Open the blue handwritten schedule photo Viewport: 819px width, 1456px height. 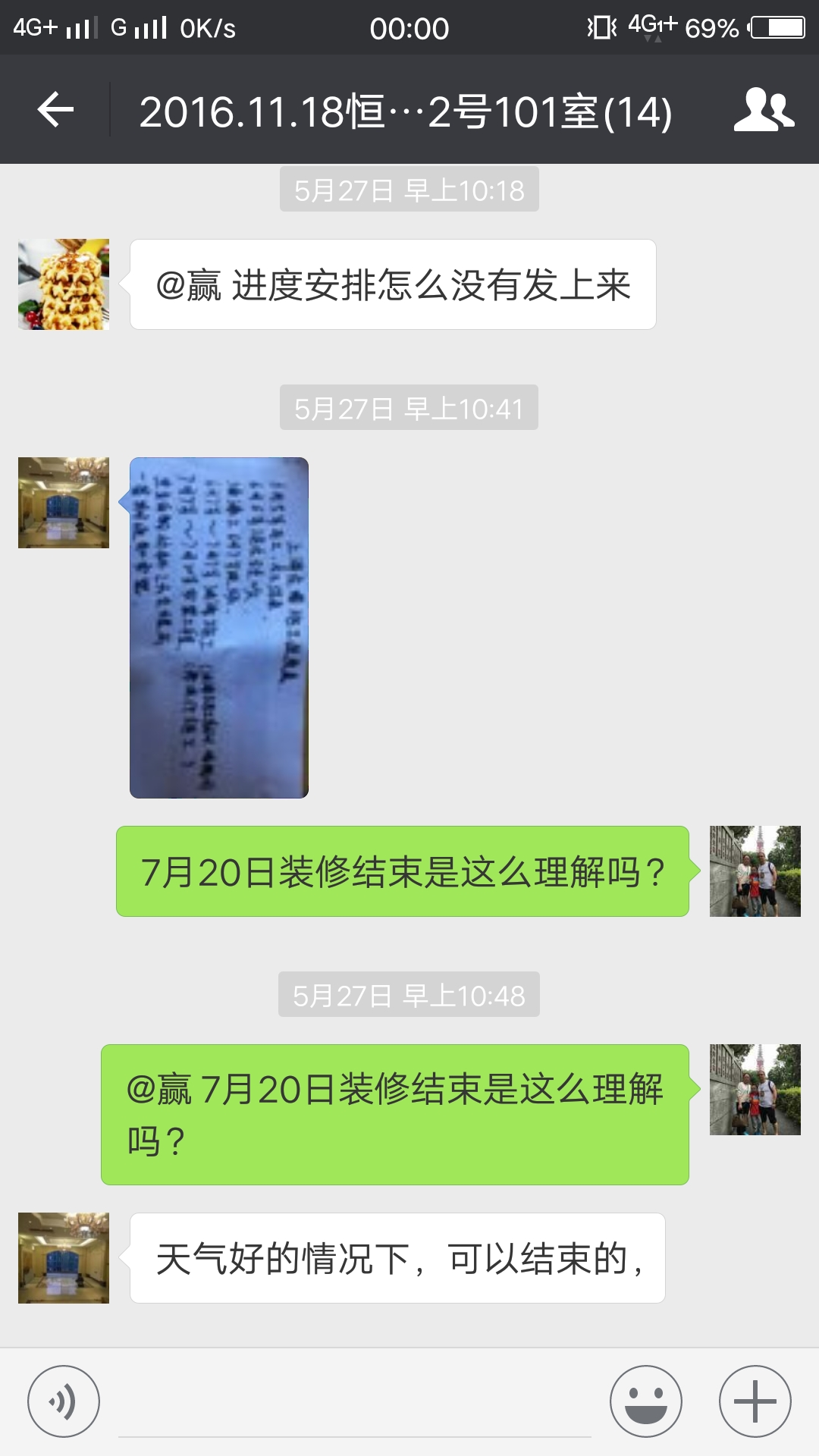point(219,627)
